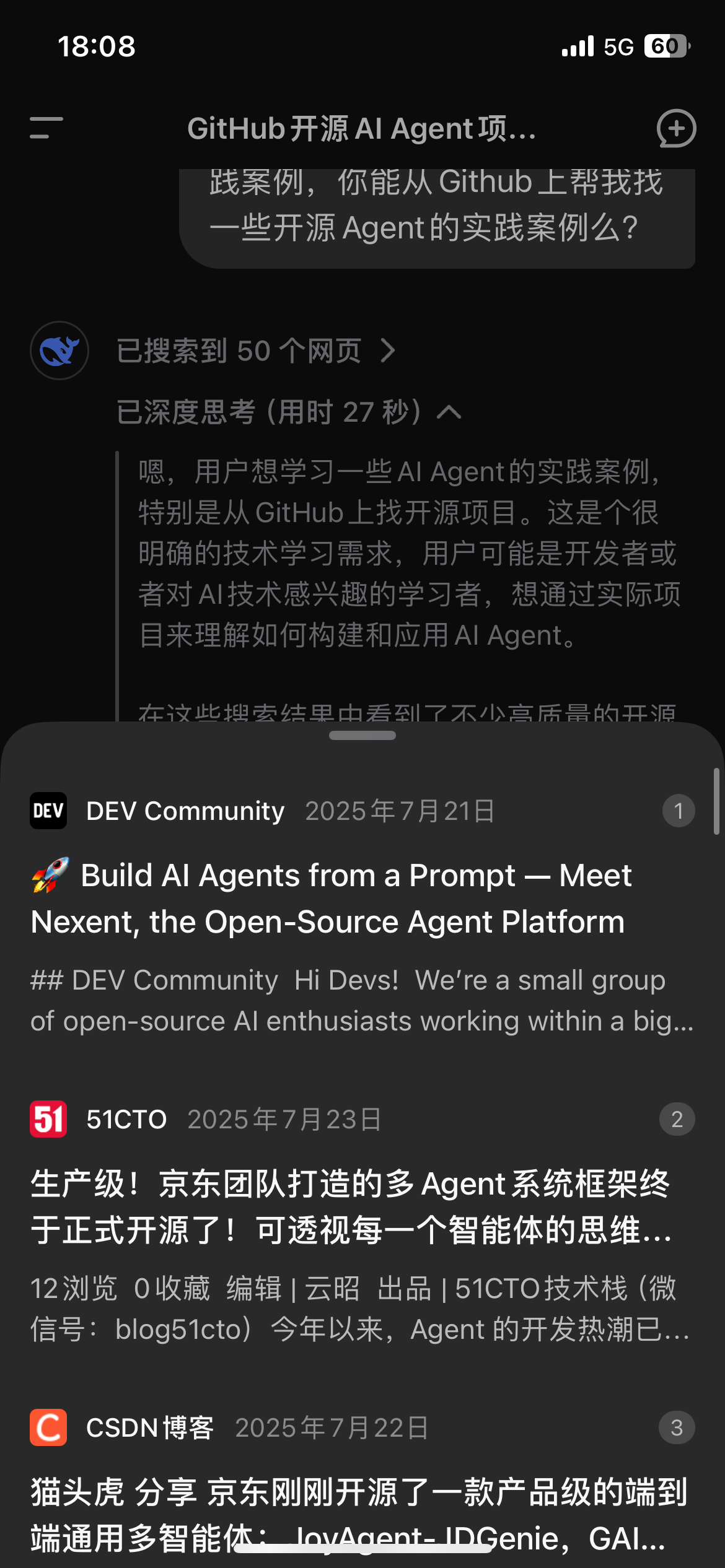Open the sidebar menu icon

point(46,128)
